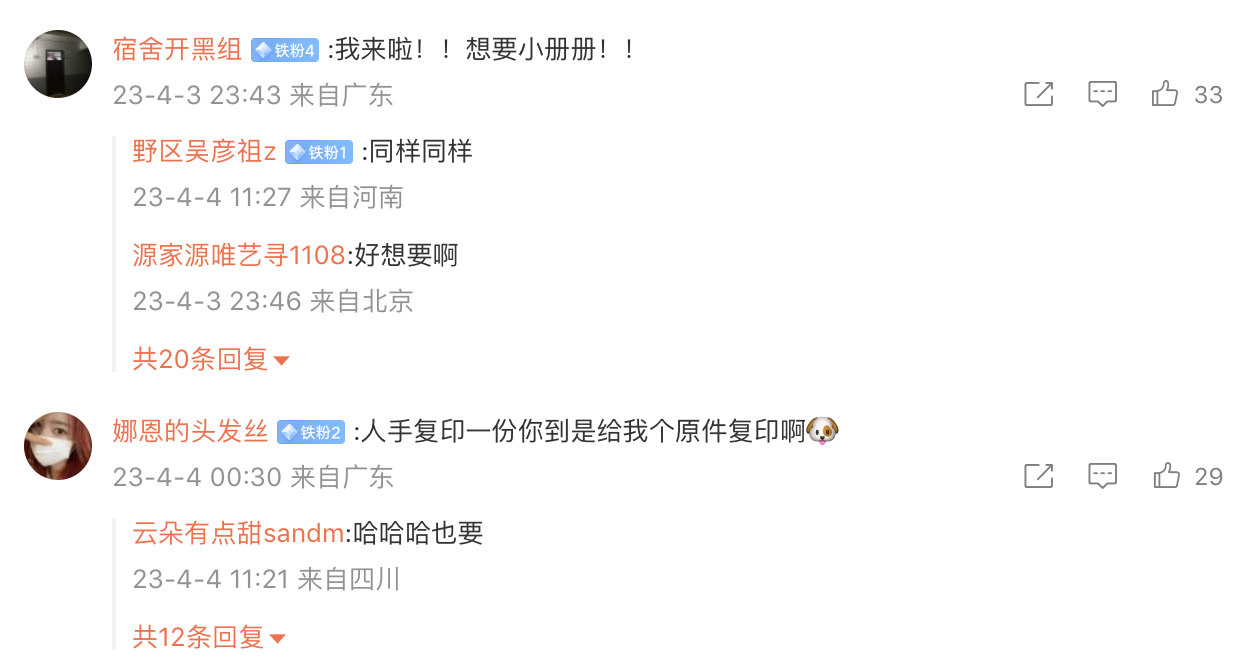1254x672 pixels.
Task: Open 云朵有点甜sandm's profile
Action: tap(238, 534)
